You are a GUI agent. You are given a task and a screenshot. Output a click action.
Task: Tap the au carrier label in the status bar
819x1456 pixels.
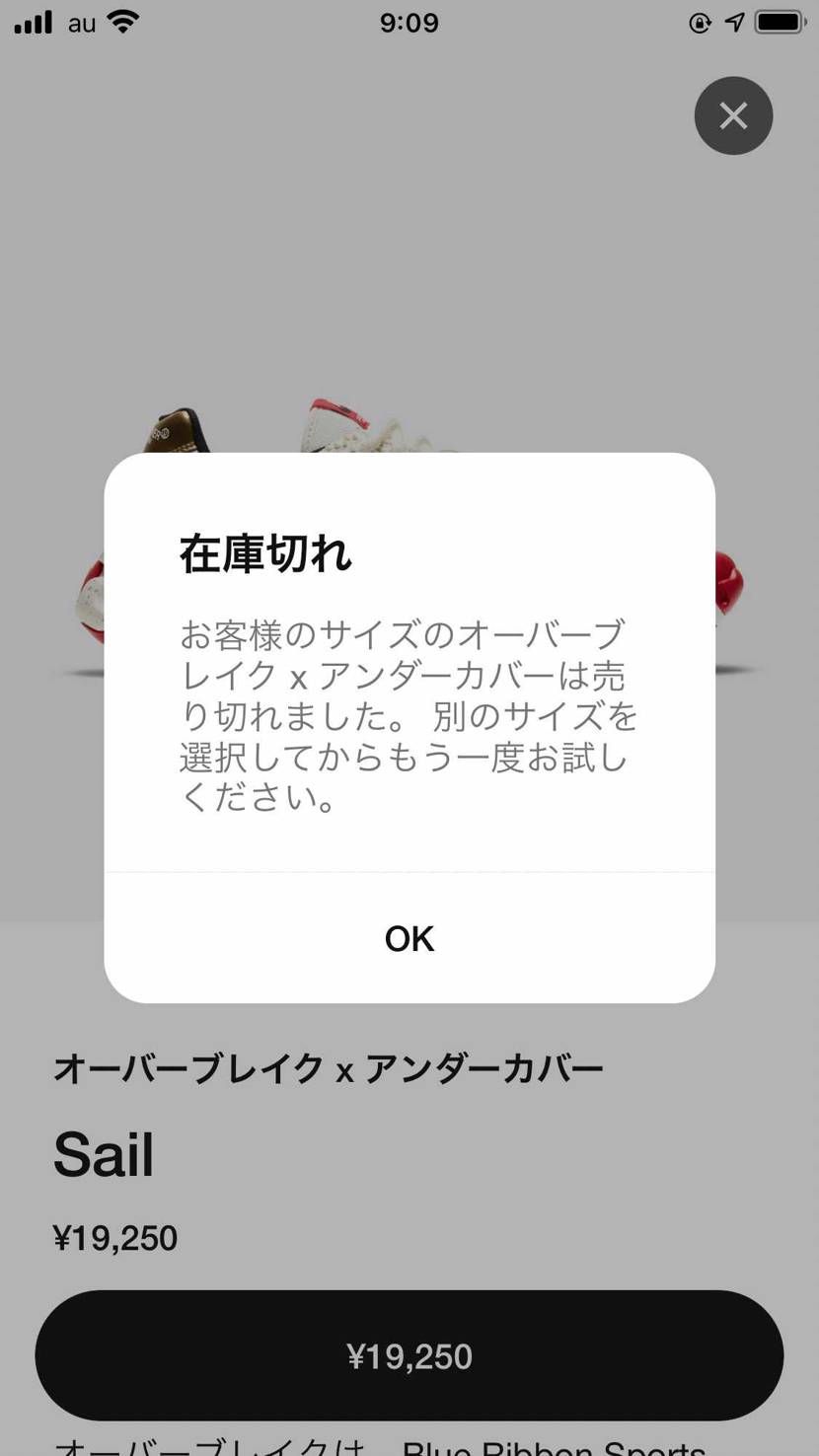[x=78, y=24]
